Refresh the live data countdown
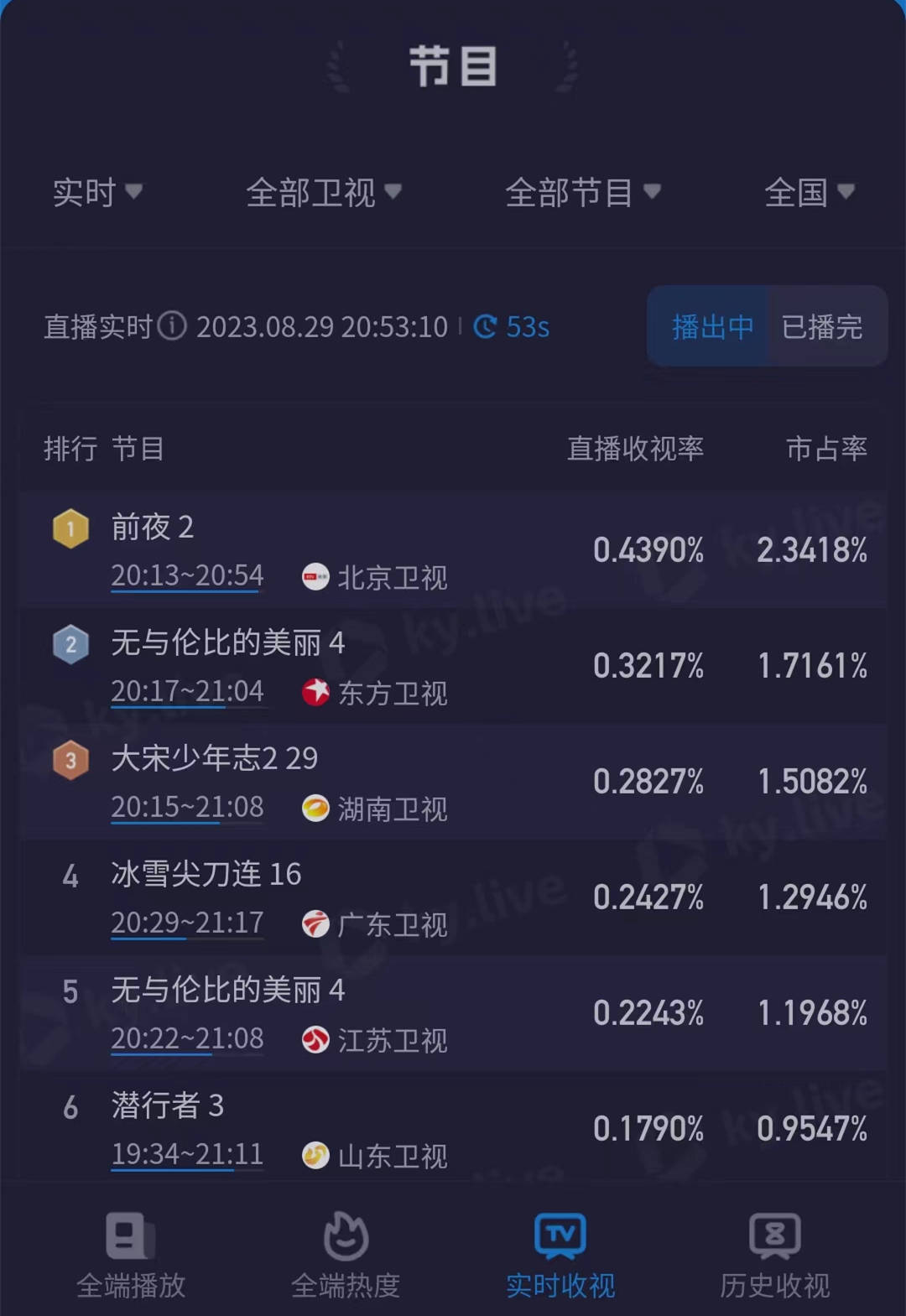This screenshot has width=906, height=1316. coord(512,326)
